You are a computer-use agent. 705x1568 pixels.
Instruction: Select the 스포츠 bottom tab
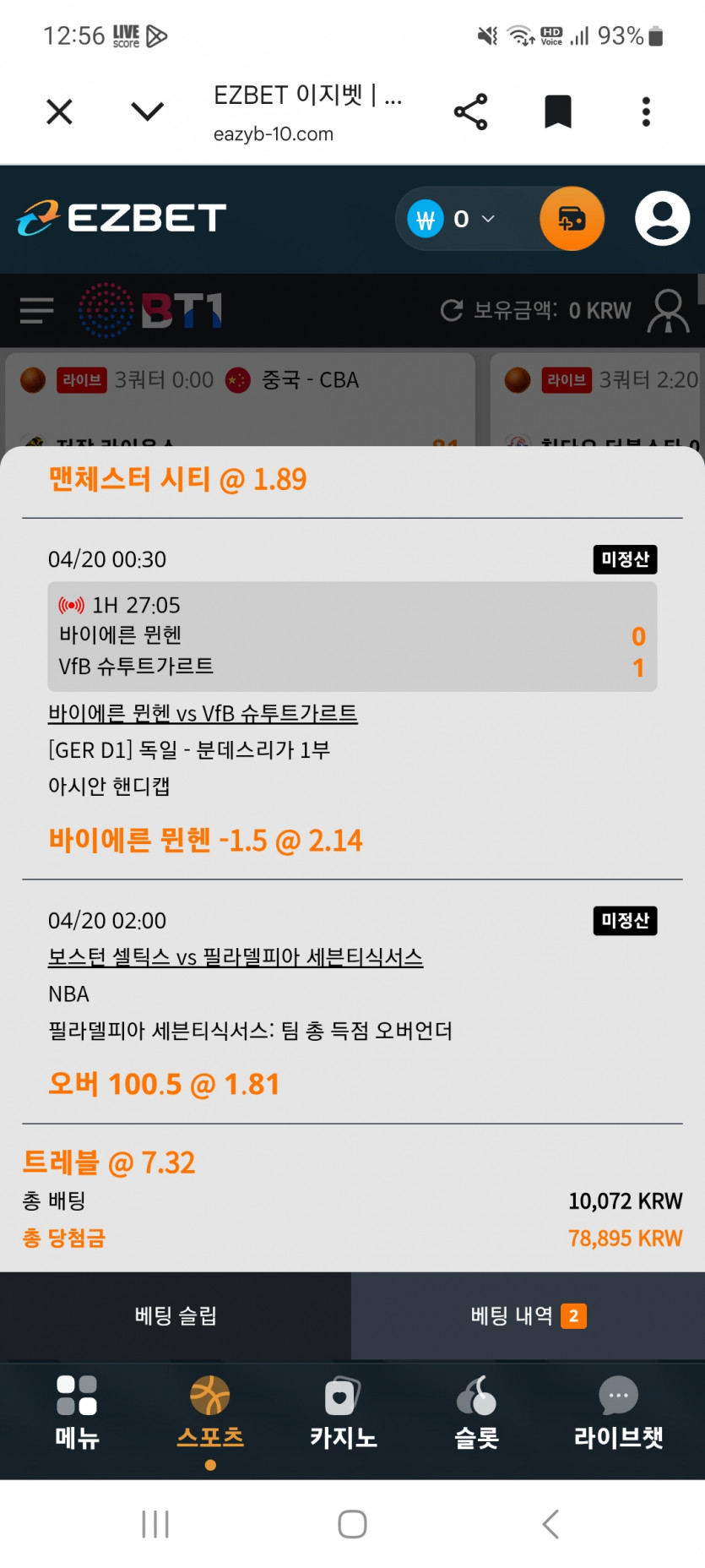click(210, 1413)
